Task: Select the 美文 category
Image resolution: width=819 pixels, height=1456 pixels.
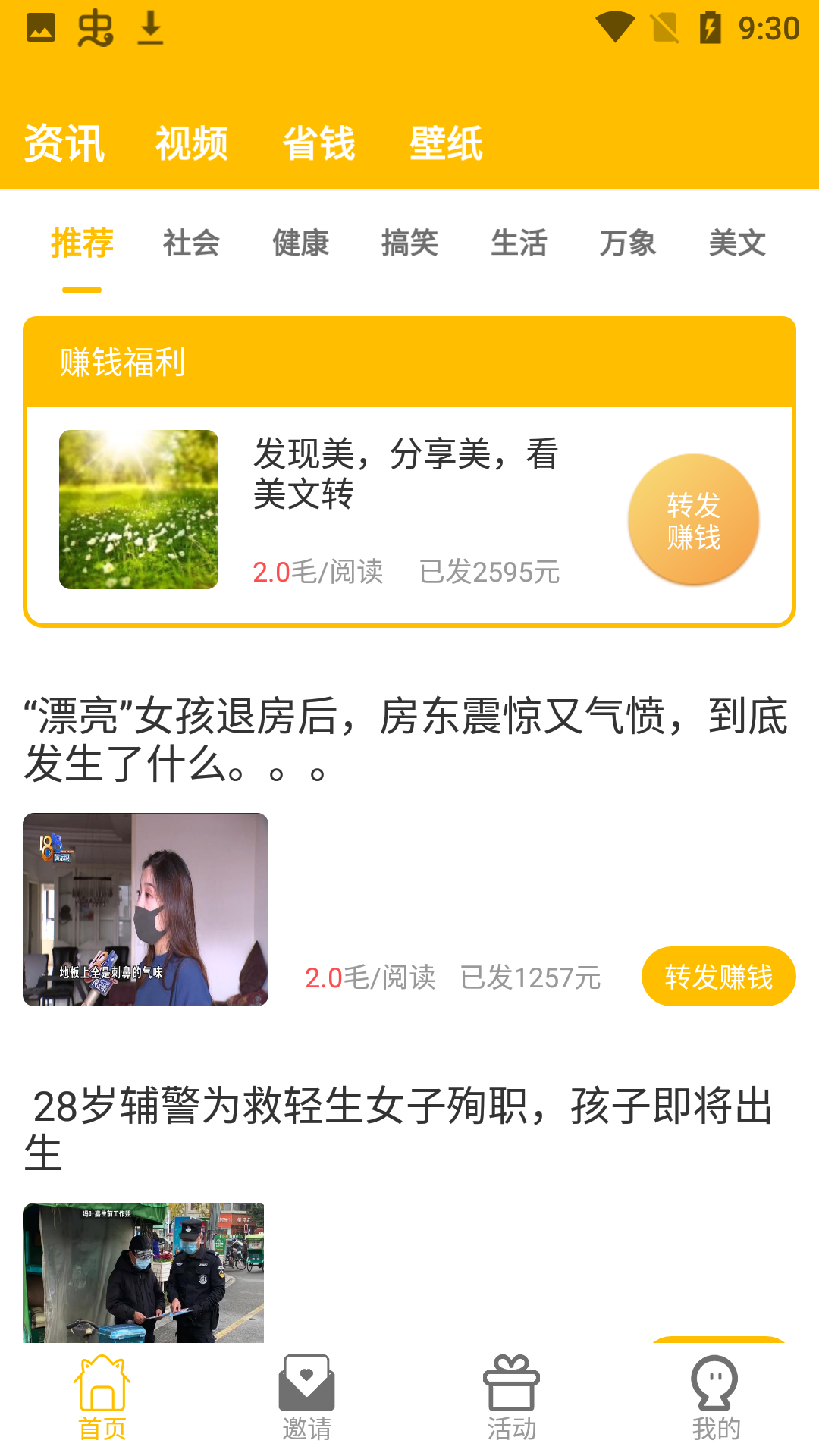Action: coord(736,244)
